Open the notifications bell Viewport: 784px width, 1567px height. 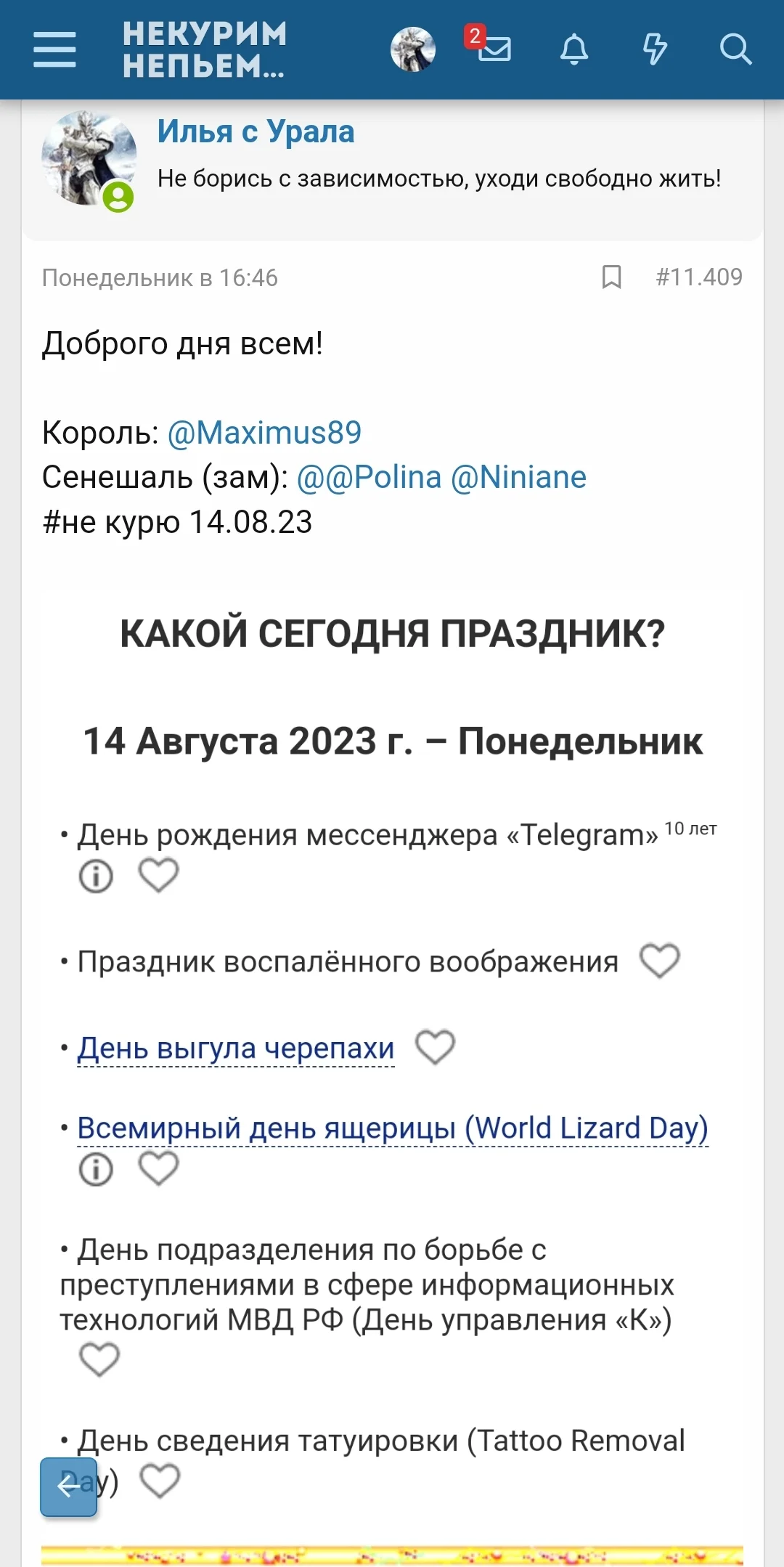[x=575, y=51]
